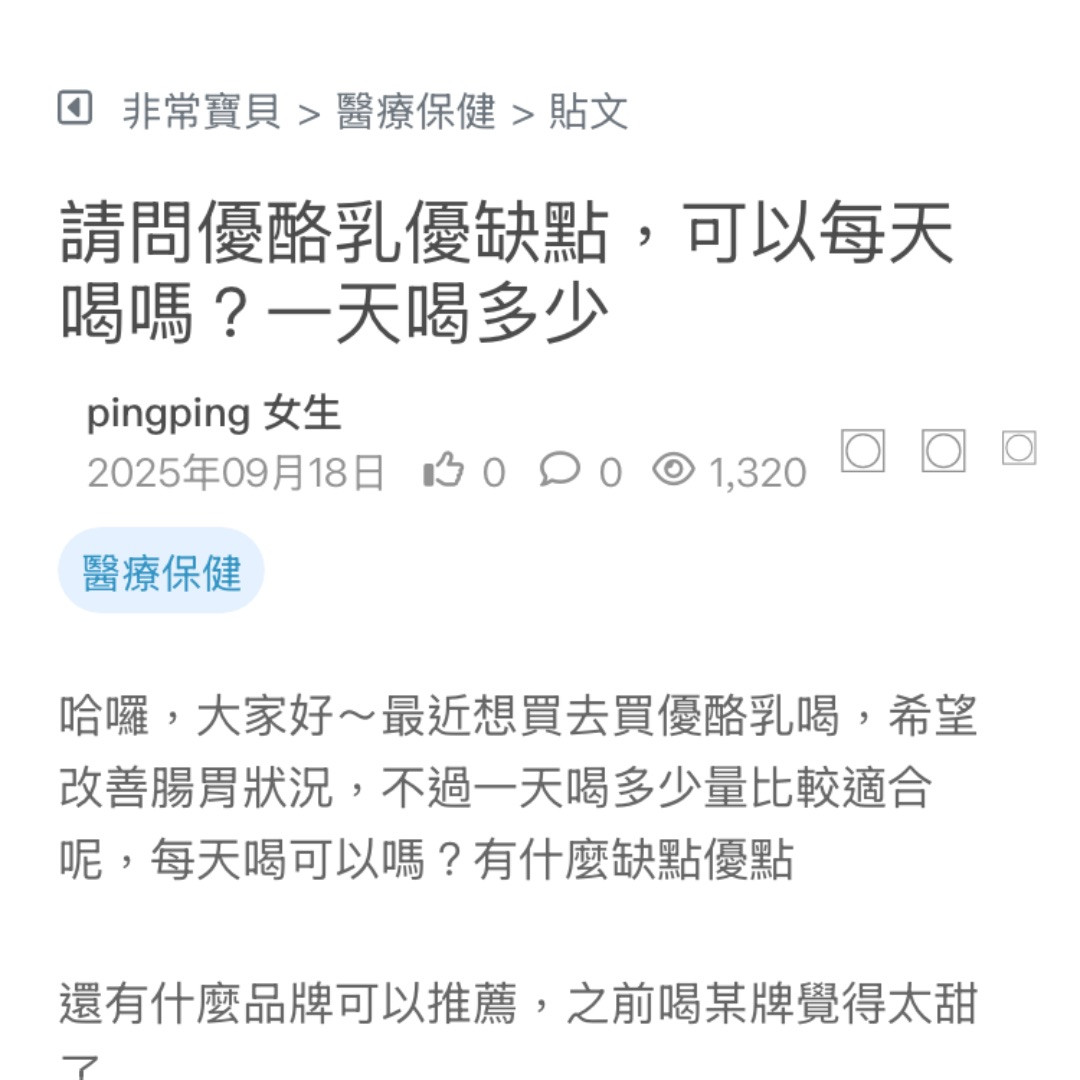Screen dimensions: 1080x1080
Task: Go to 醫療保健 in the breadcrumb
Action: [x=416, y=111]
